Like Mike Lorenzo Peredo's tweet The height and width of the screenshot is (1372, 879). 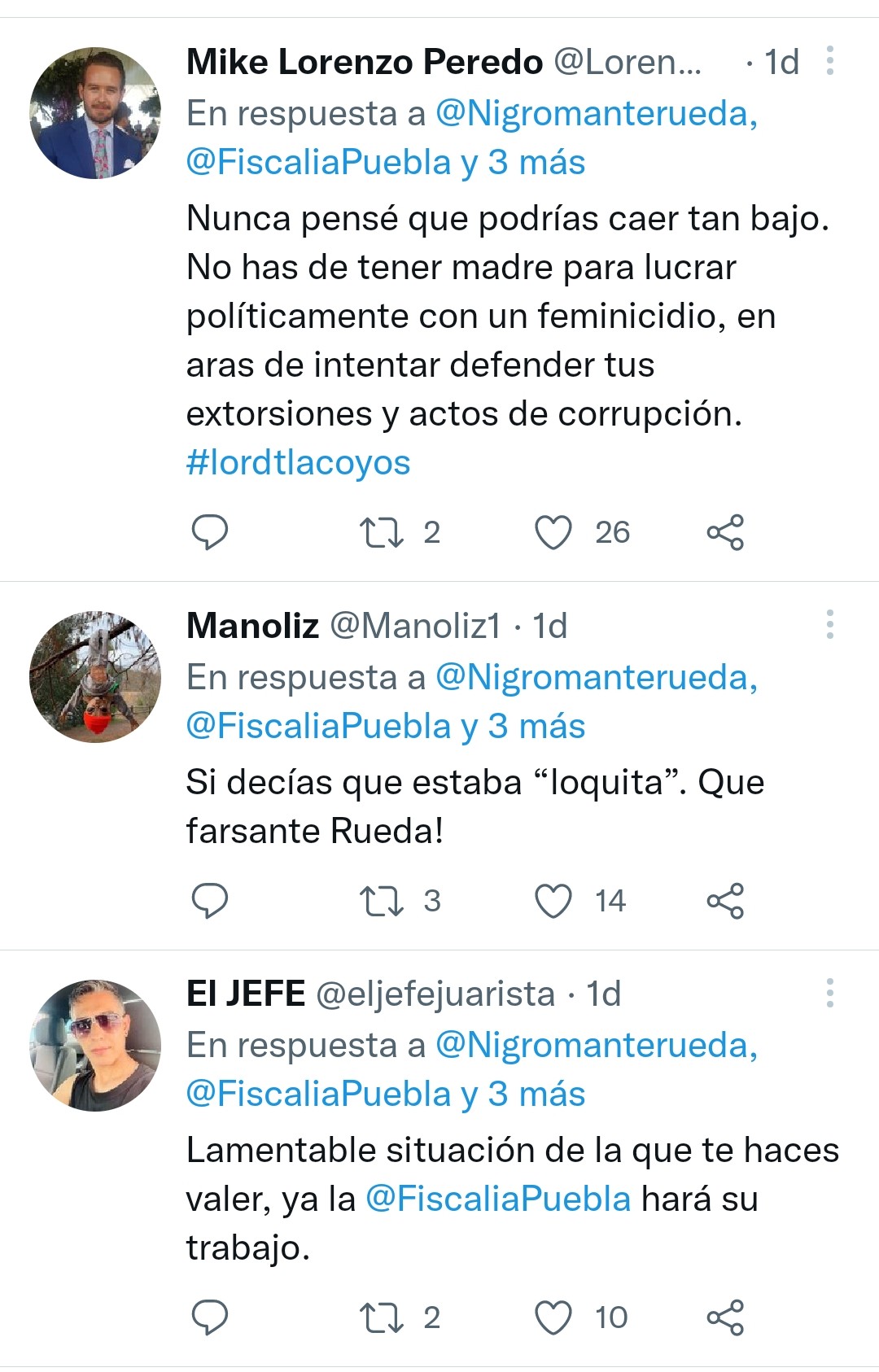pyautogui.click(x=553, y=532)
